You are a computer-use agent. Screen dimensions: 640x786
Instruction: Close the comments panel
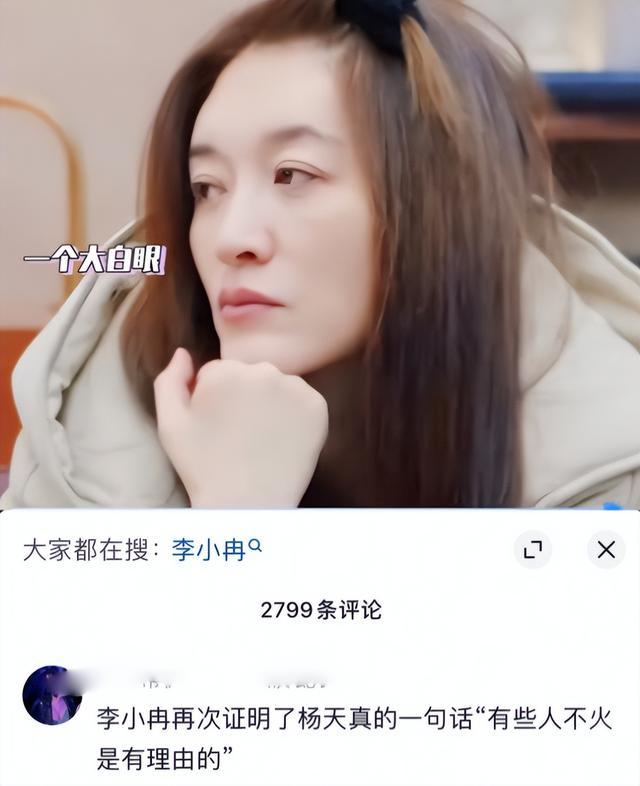click(606, 549)
